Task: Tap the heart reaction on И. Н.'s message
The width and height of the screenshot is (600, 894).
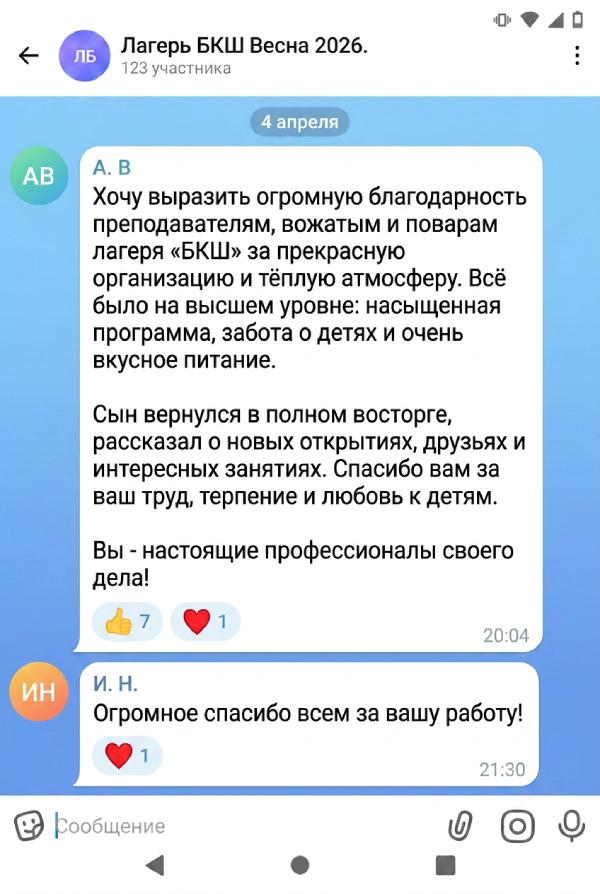Action: pyautogui.click(x=126, y=755)
